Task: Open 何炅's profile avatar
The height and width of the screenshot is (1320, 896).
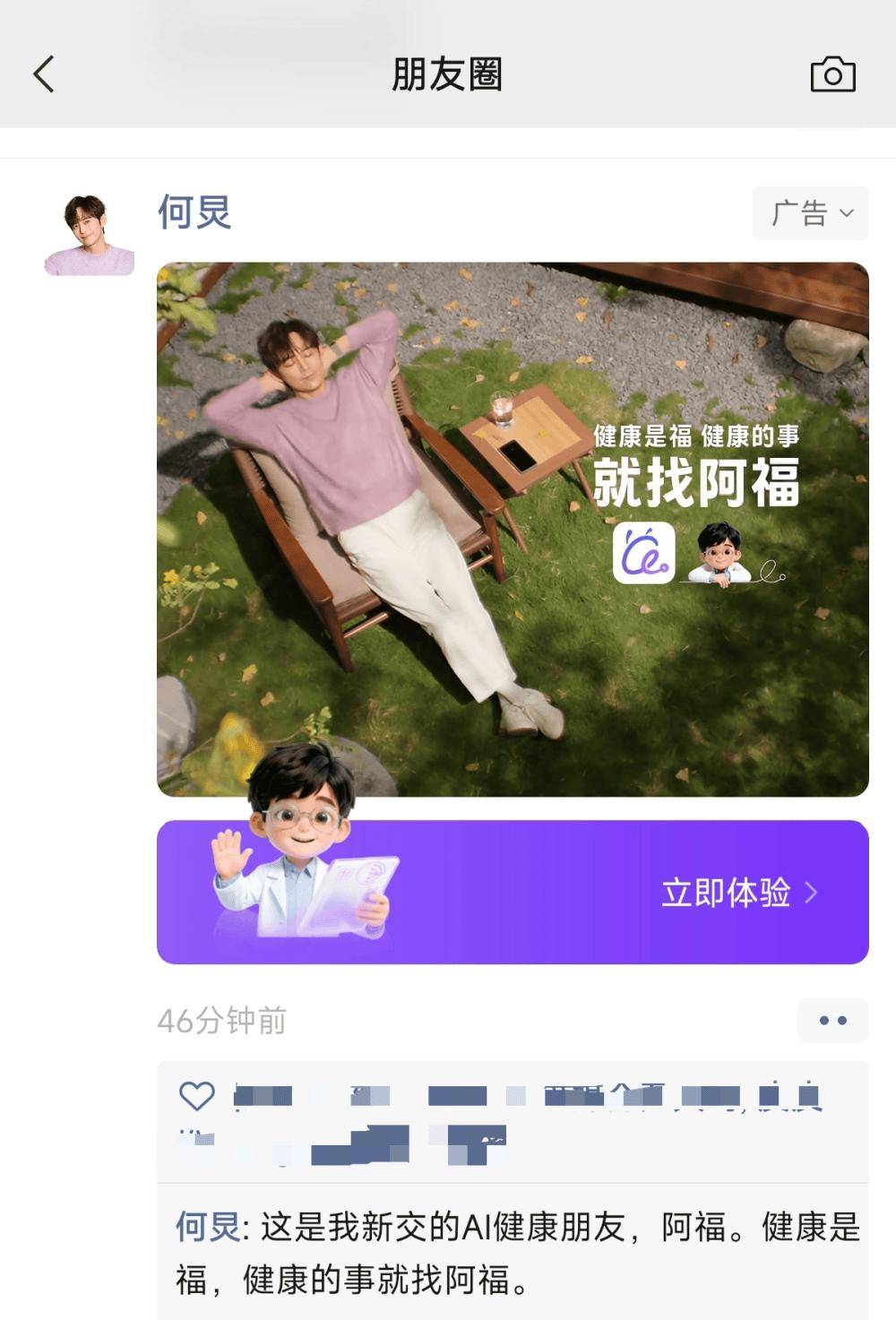Action: click(90, 235)
